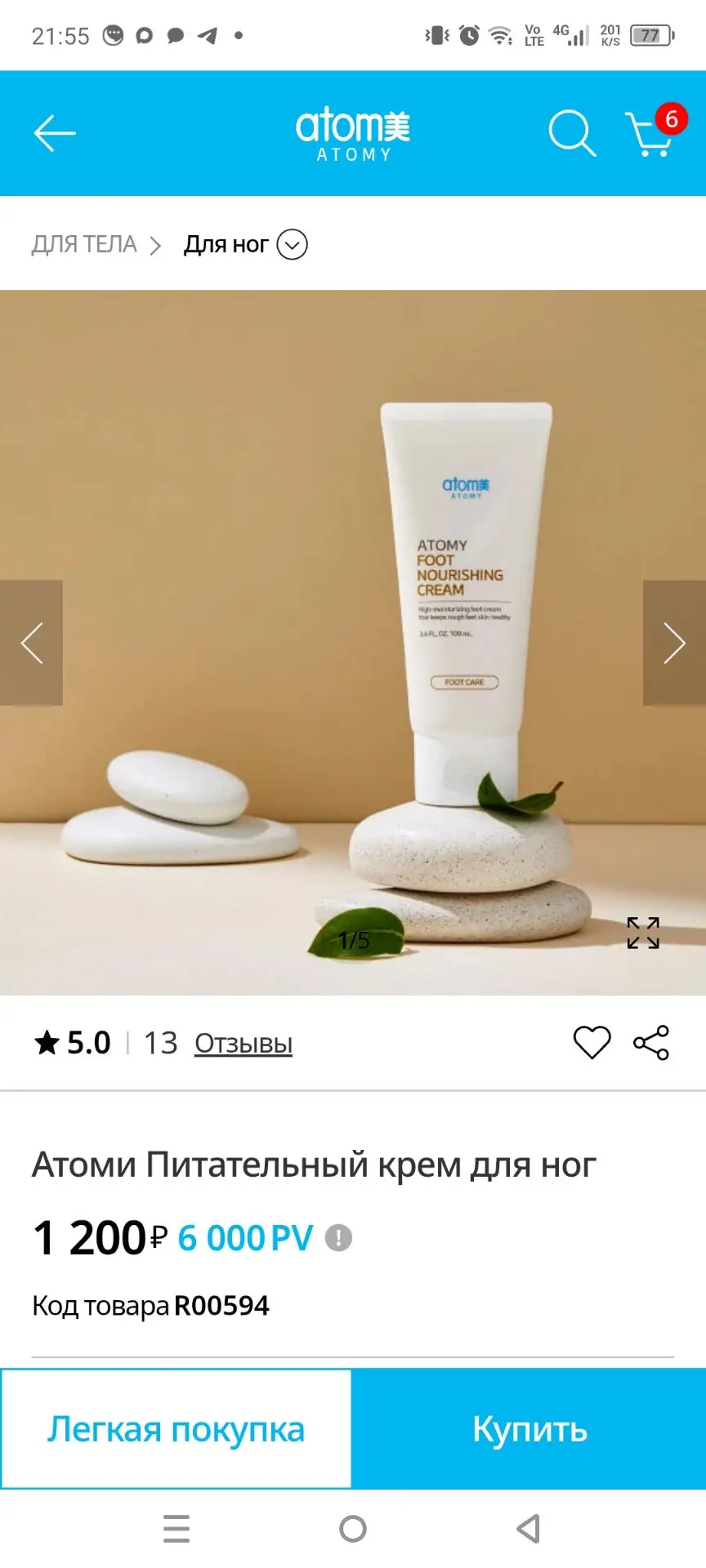Viewport: 706px width, 1568px height.
Task: Go to the home screen
Action: [353, 1529]
